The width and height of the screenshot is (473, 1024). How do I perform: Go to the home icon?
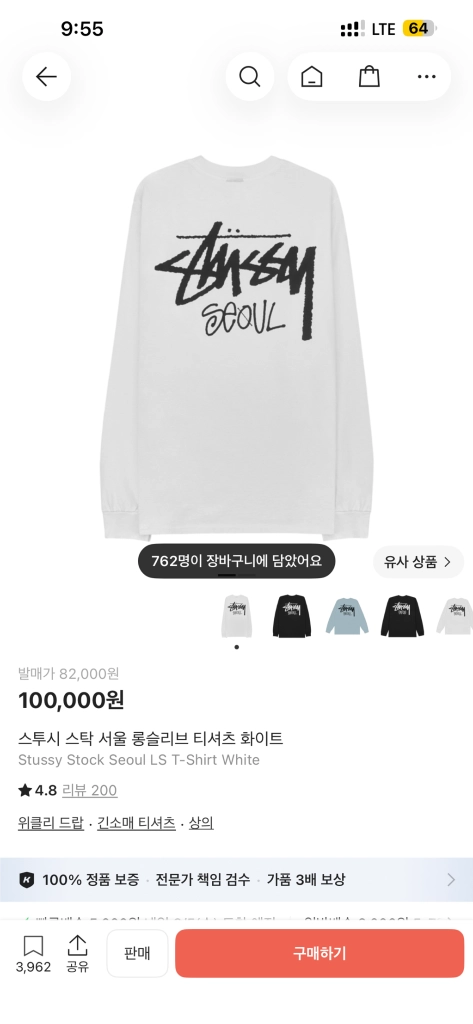pyautogui.click(x=312, y=77)
